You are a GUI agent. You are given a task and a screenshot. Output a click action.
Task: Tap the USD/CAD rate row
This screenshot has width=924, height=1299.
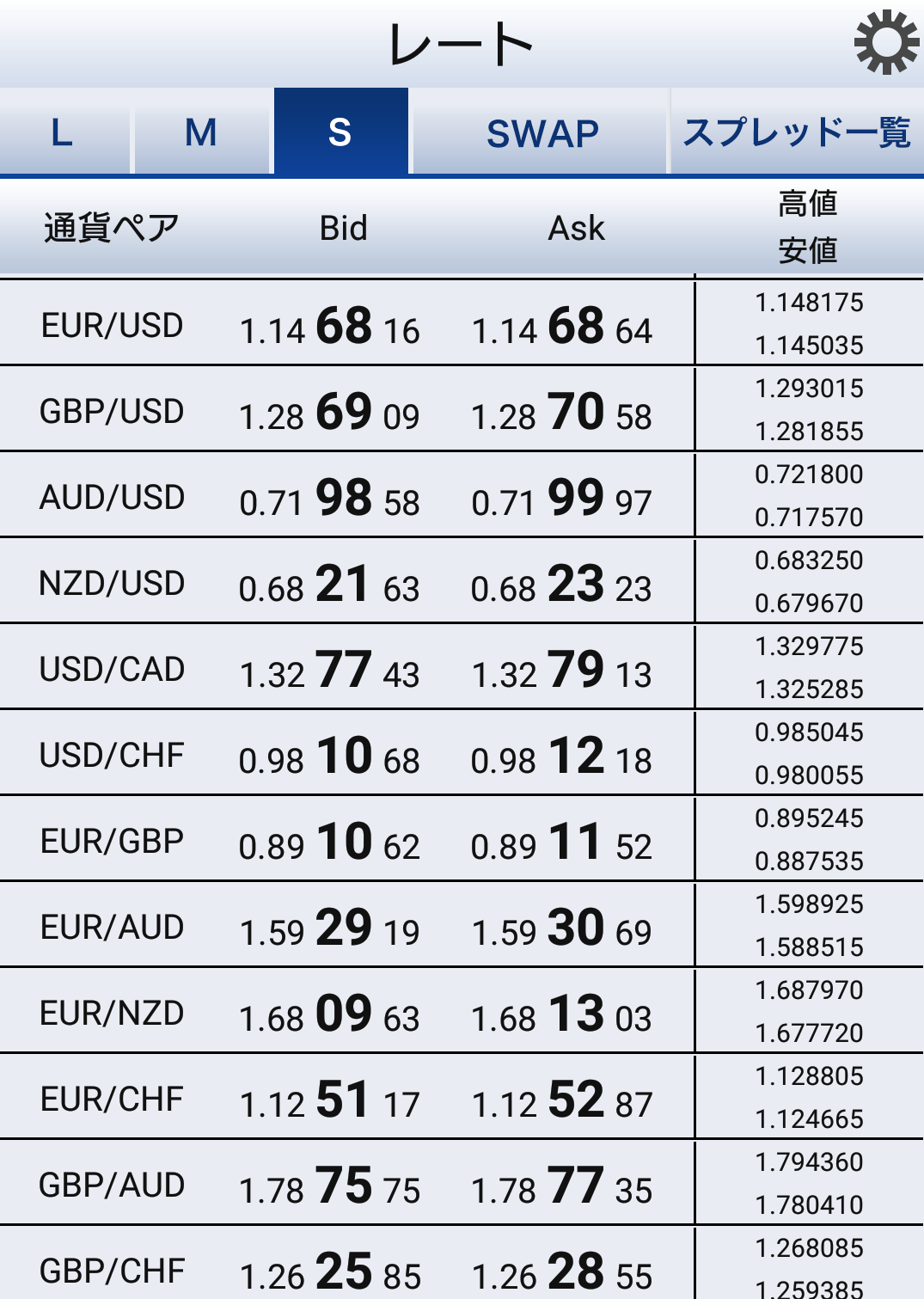click(113, 670)
